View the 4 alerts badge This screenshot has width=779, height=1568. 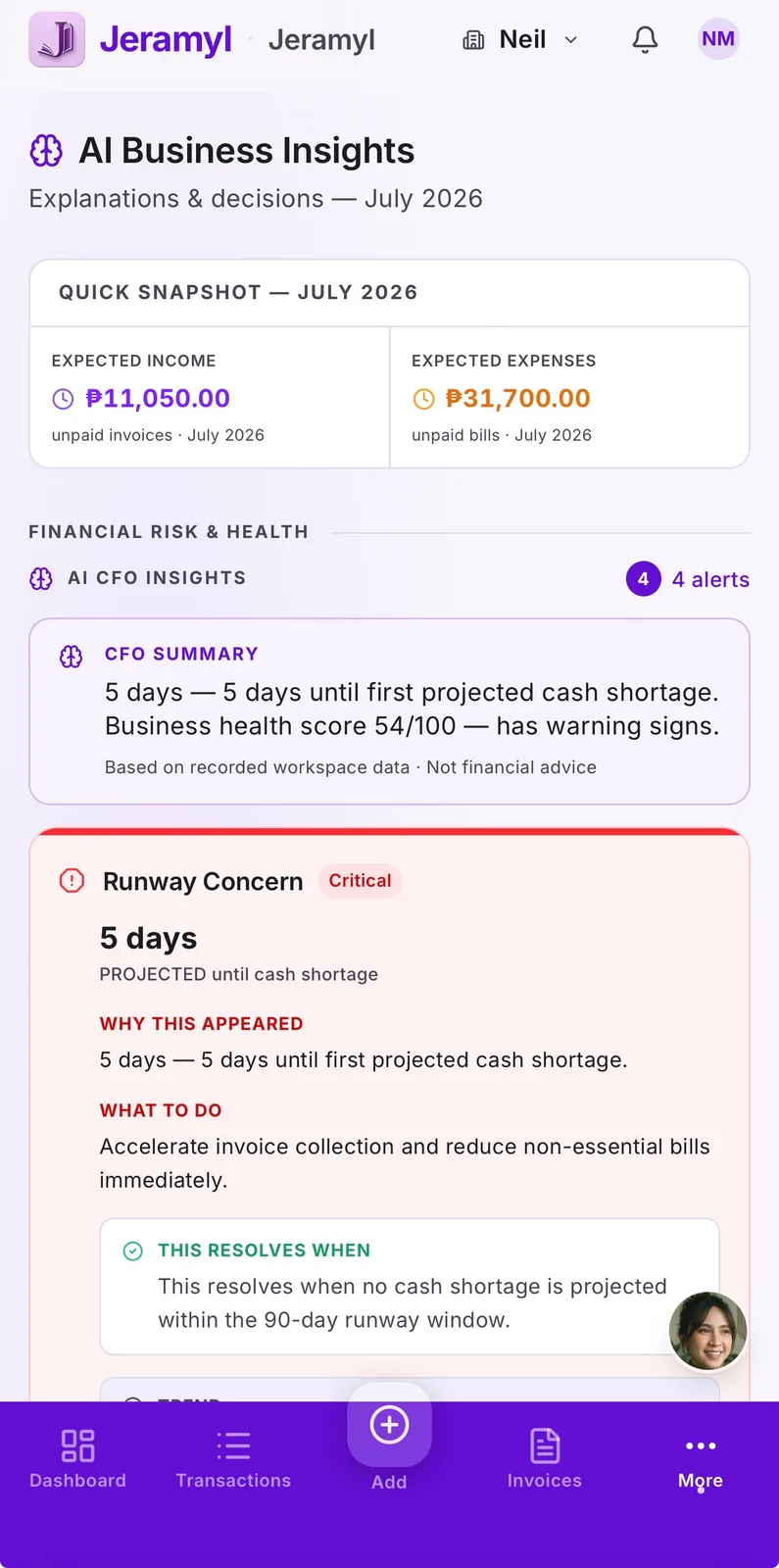pos(688,579)
